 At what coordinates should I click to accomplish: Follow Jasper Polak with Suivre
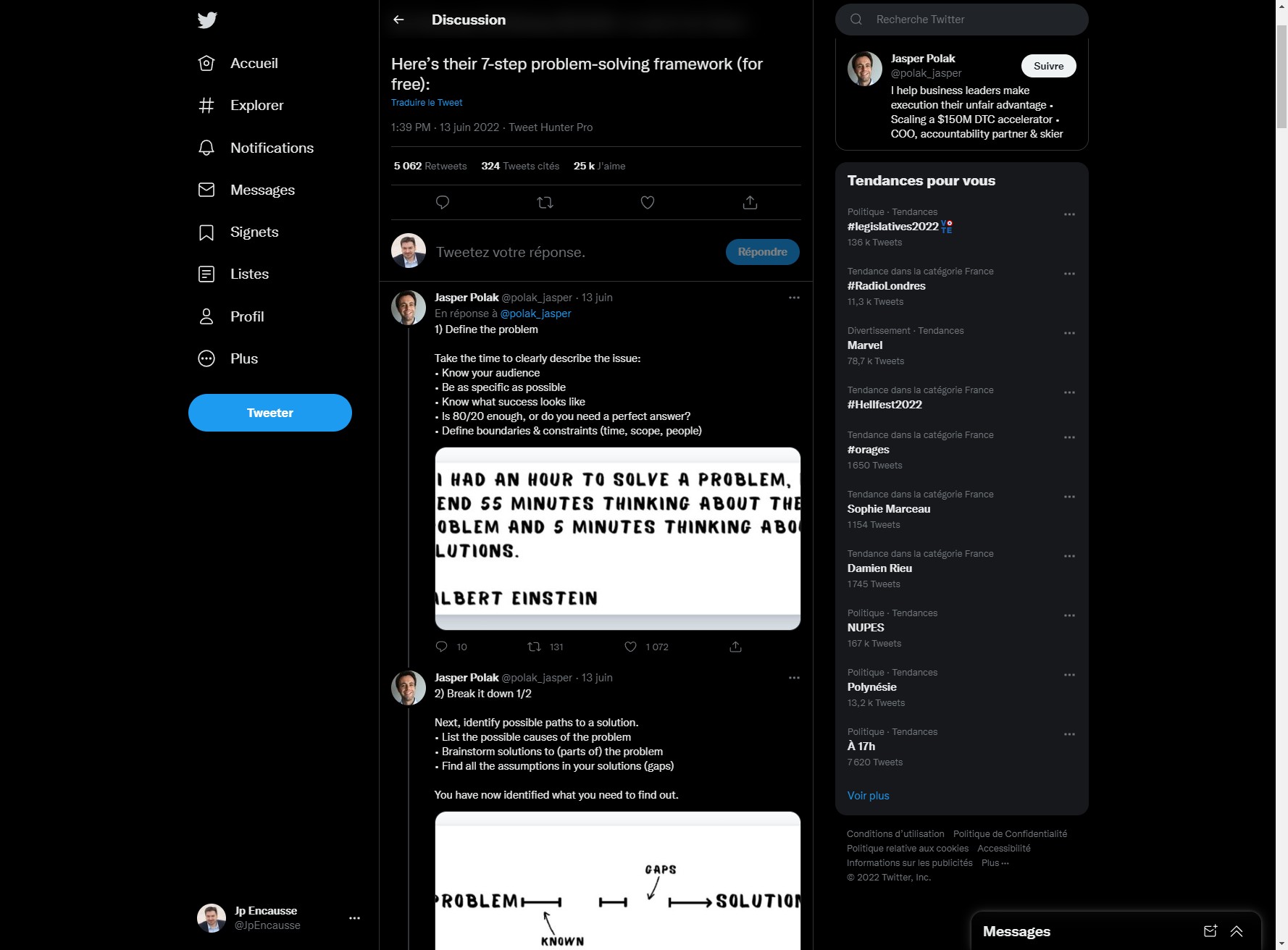pos(1048,66)
